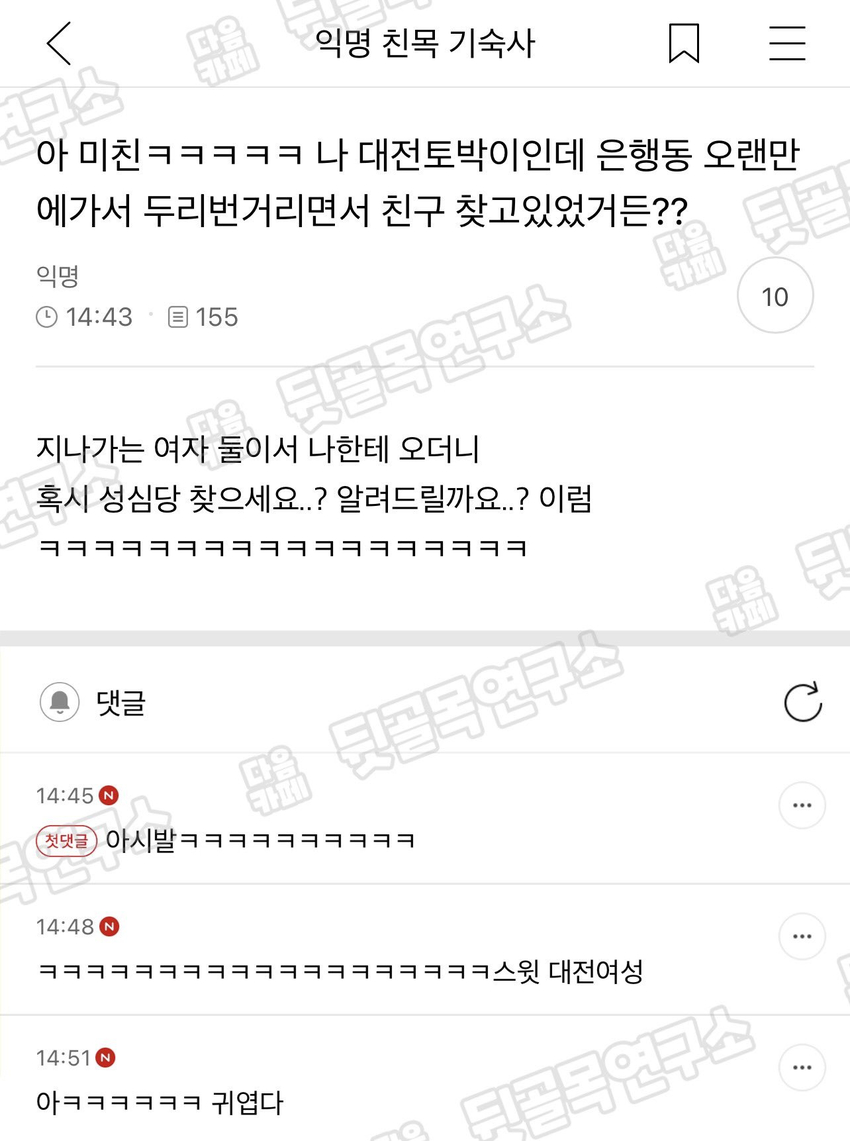The height and width of the screenshot is (1141, 850).
Task: Open options for the 14:45 comment
Action: pos(801,806)
